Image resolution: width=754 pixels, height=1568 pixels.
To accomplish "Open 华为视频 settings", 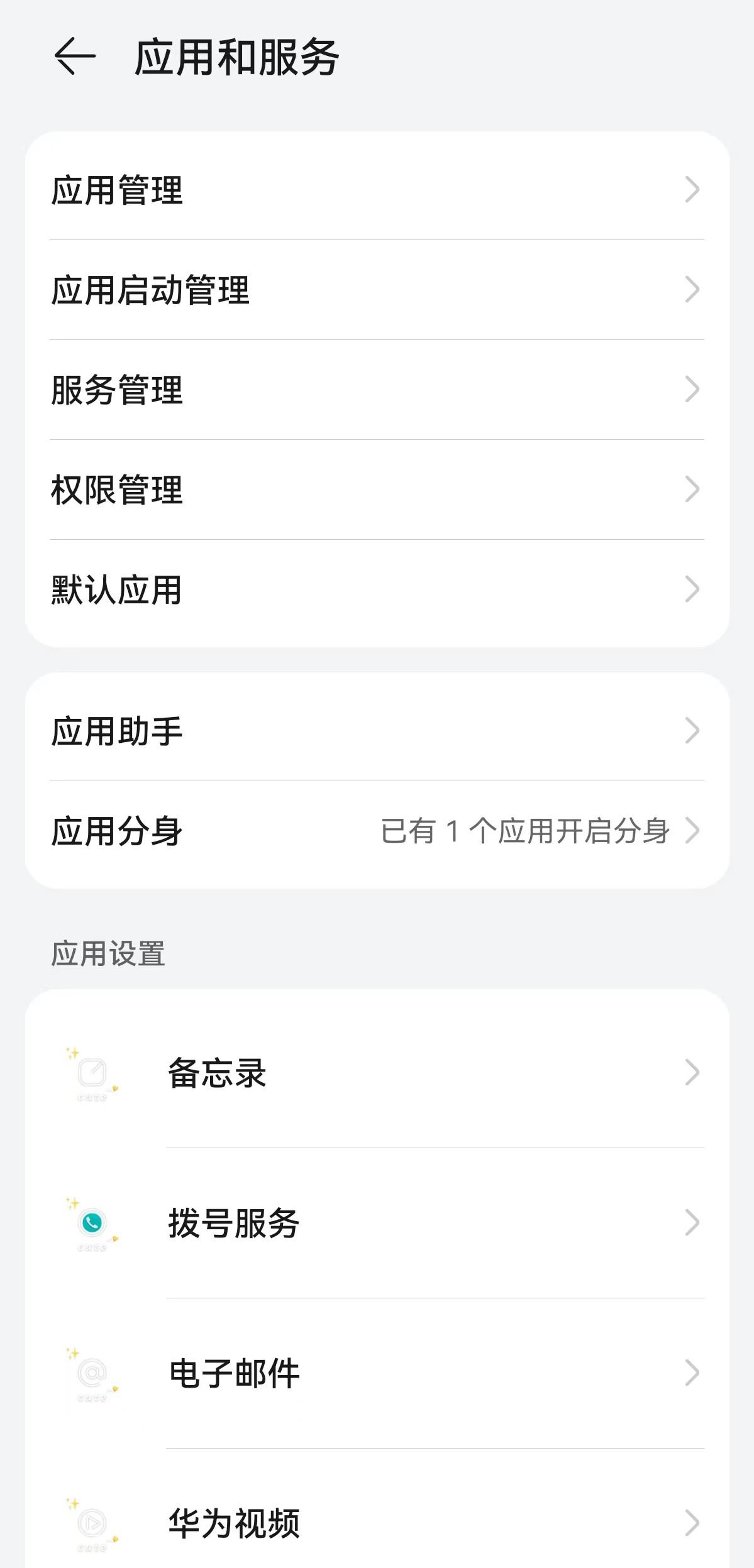I will tap(376, 1523).
